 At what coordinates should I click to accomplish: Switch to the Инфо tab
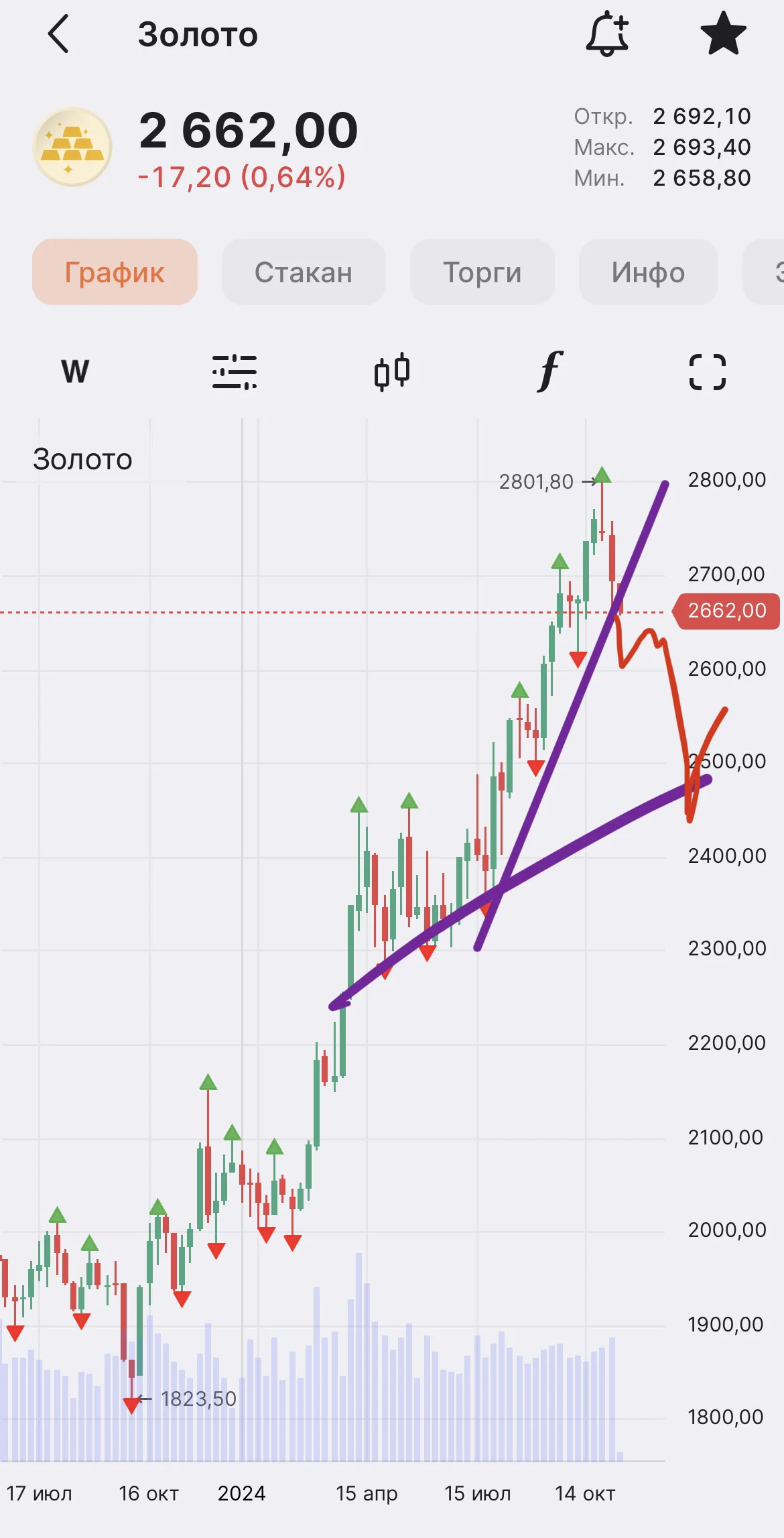pos(648,272)
